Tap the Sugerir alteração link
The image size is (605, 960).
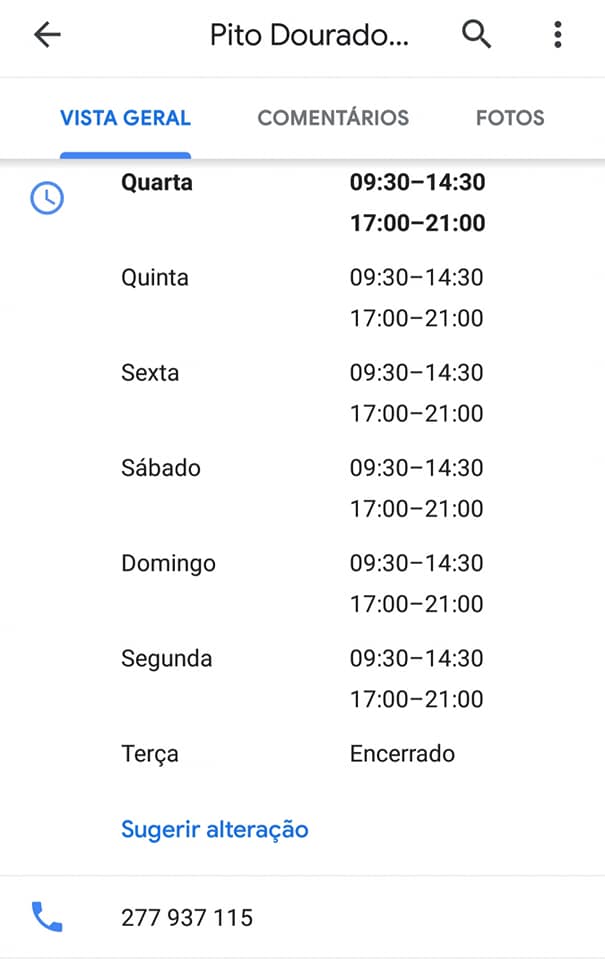tap(214, 829)
